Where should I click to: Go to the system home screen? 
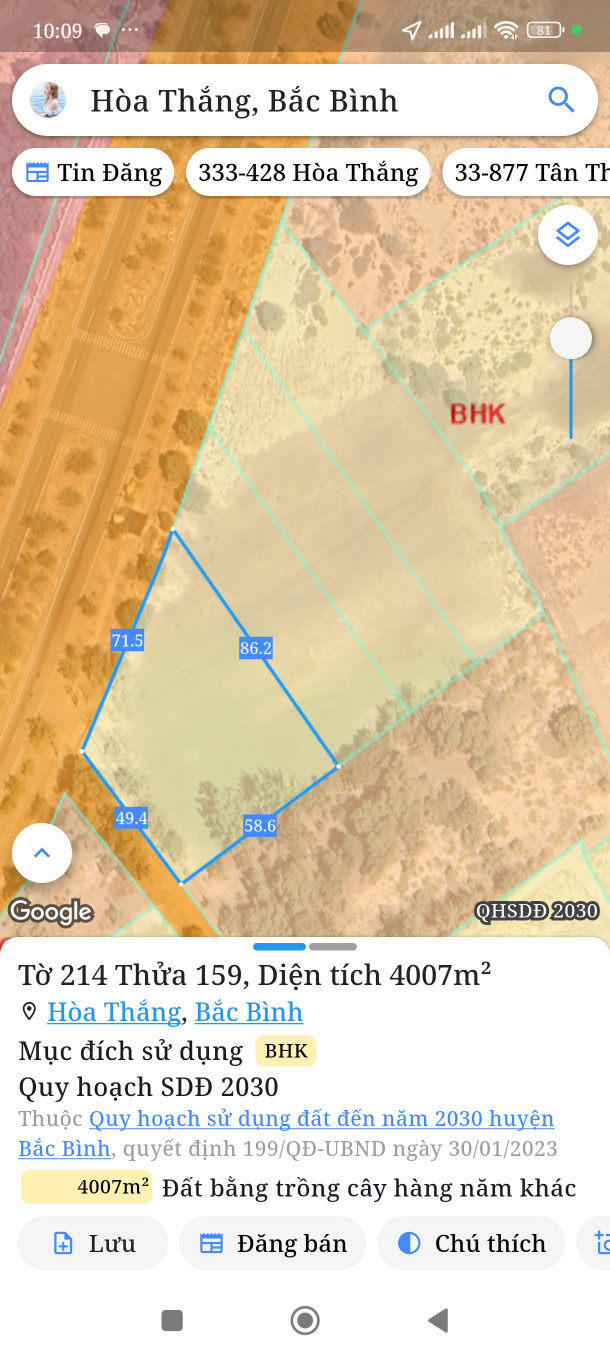305,1321
